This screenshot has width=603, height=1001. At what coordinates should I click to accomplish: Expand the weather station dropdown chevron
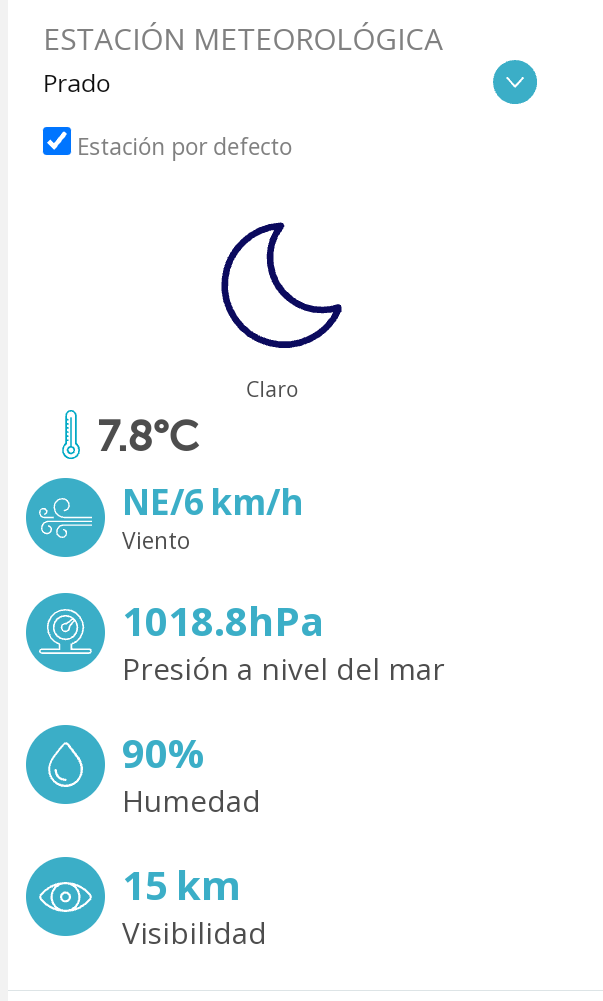coord(514,82)
